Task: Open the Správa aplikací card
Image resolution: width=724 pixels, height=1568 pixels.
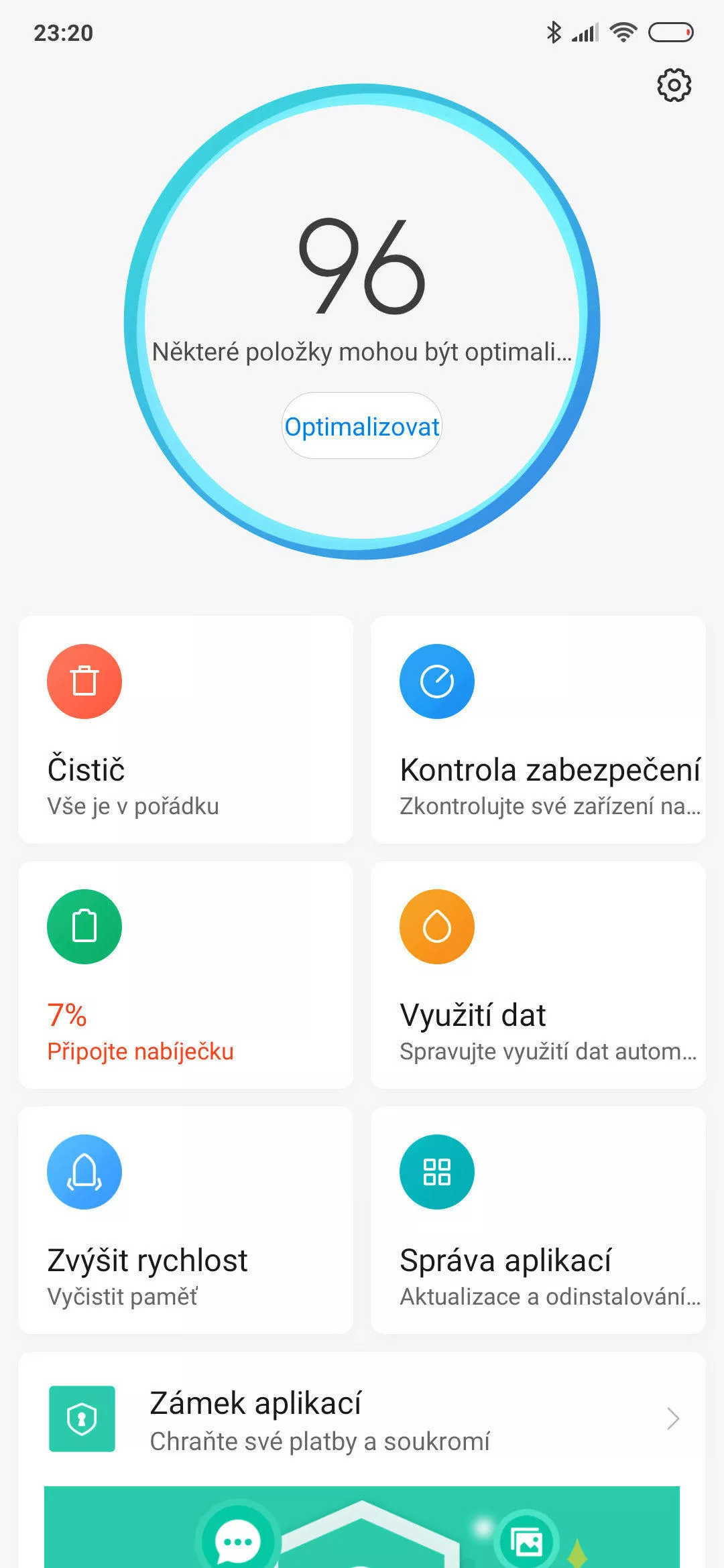Action: [x=538, y=1220]
